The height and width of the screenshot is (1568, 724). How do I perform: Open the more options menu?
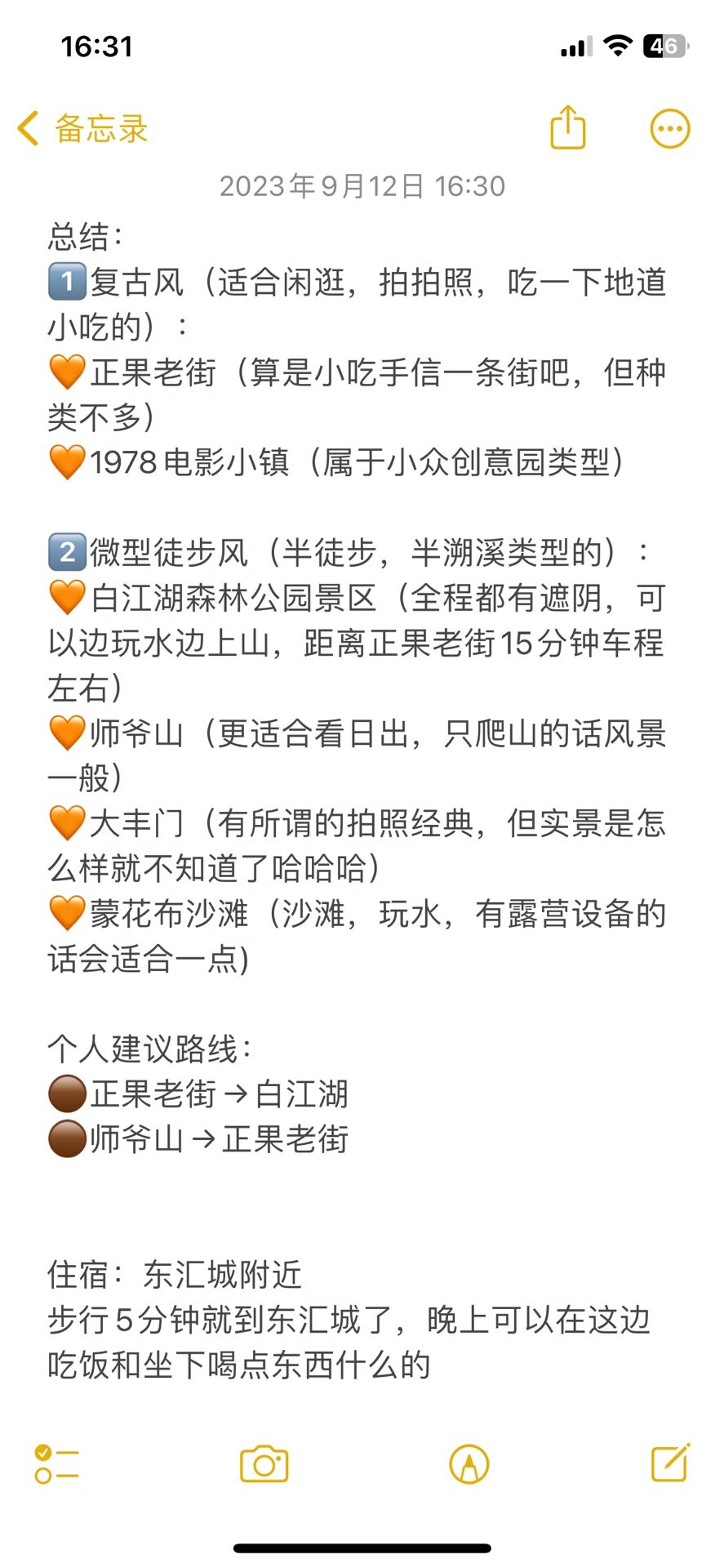670,128
